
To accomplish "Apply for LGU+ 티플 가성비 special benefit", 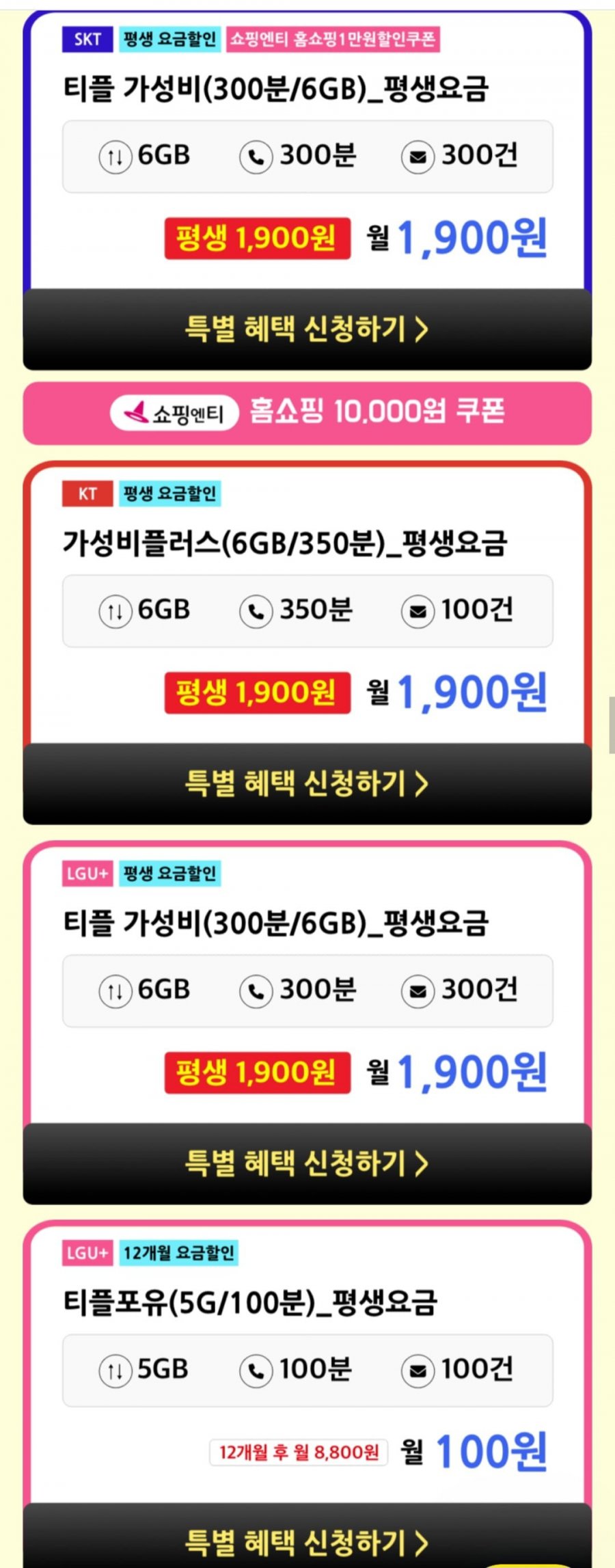I will [x=307, y=1163].
